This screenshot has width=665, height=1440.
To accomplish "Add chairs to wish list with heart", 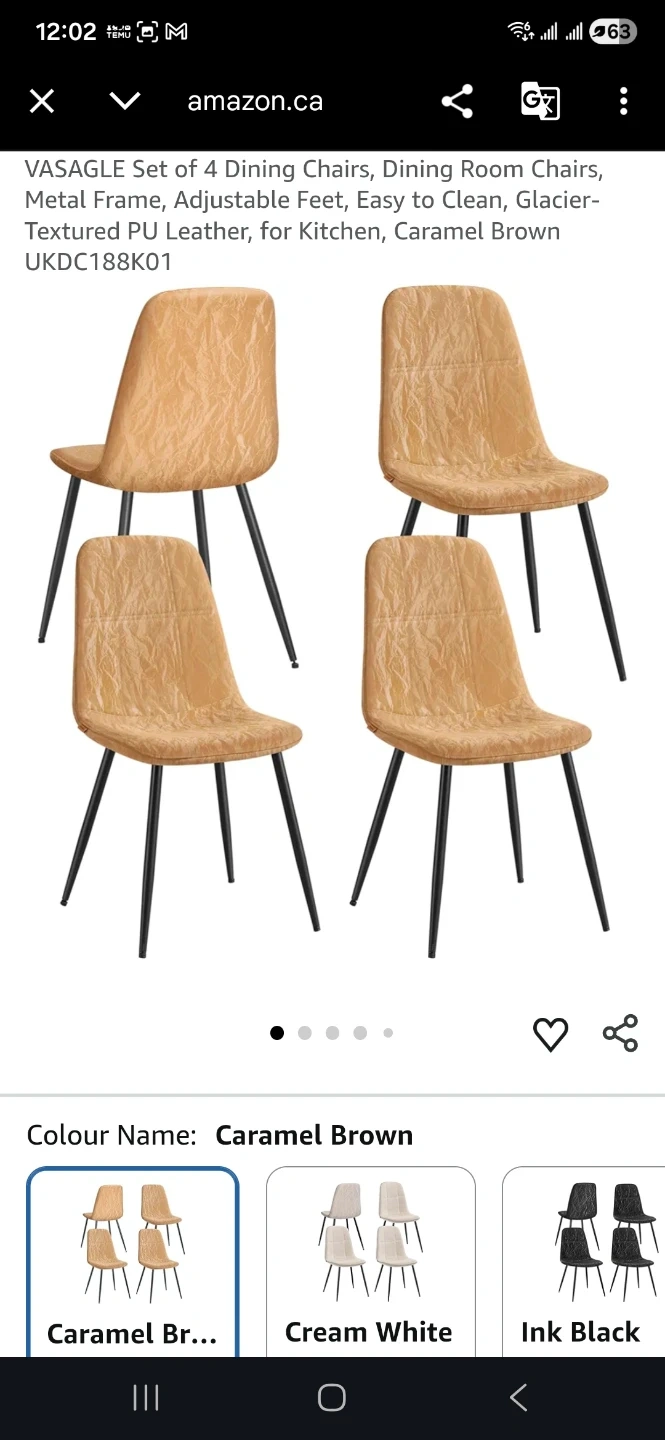I will pos(550,1034).
